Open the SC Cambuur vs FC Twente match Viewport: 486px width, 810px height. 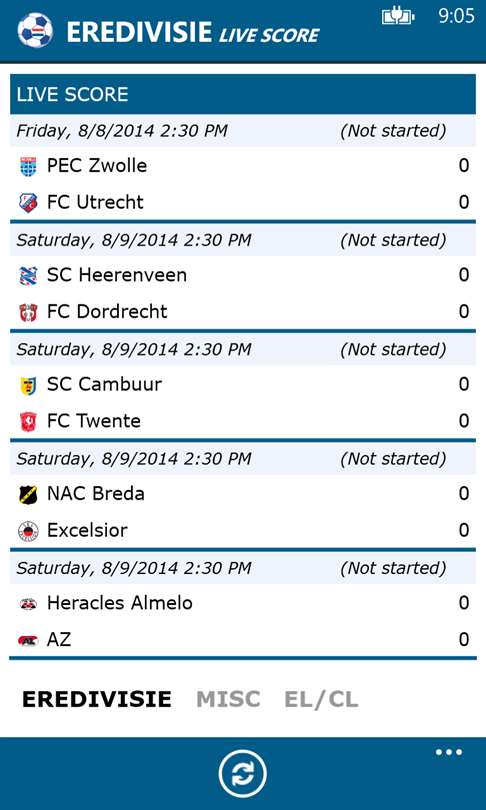(x=243, y=388)
